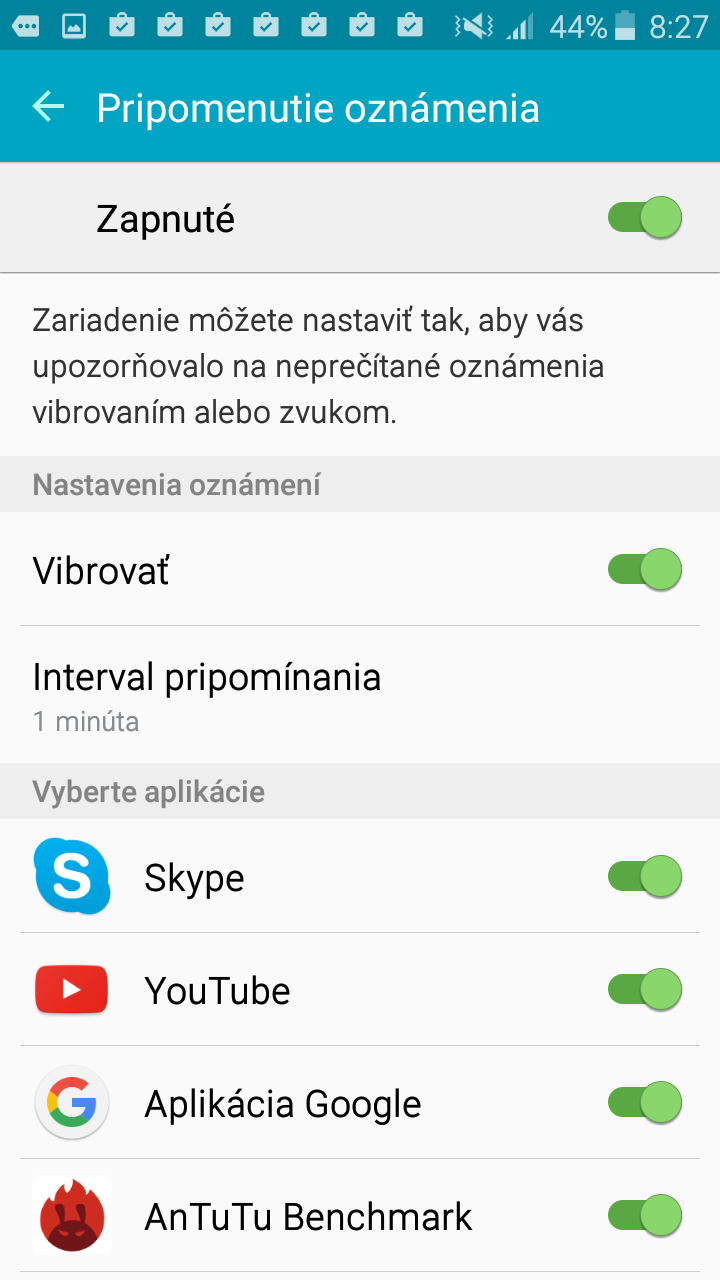Toggle Aplikácia Google reminder switch
The width and height of the screenshot is (720, 1280).
(645, 1103)
